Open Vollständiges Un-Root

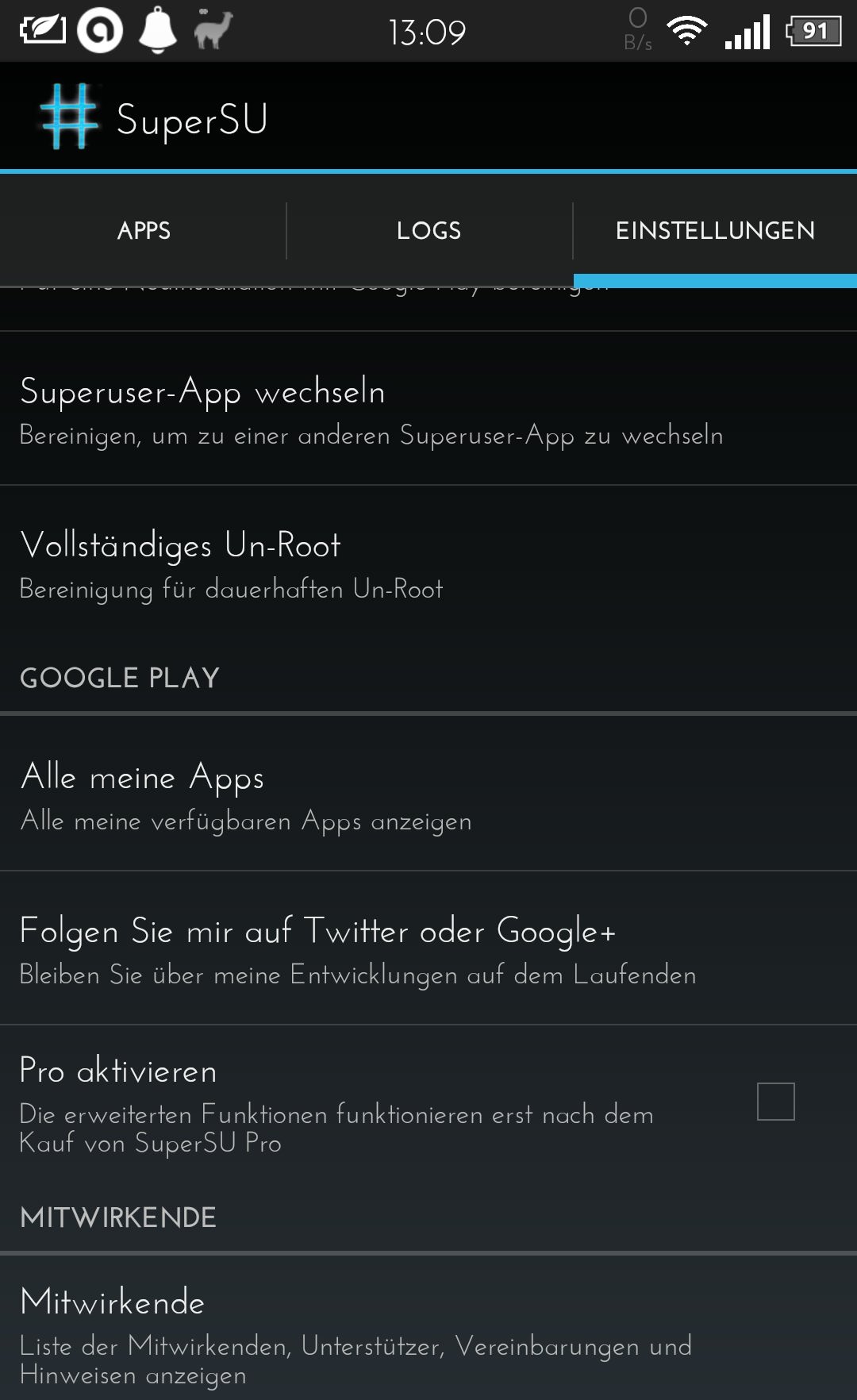point(428,563)
